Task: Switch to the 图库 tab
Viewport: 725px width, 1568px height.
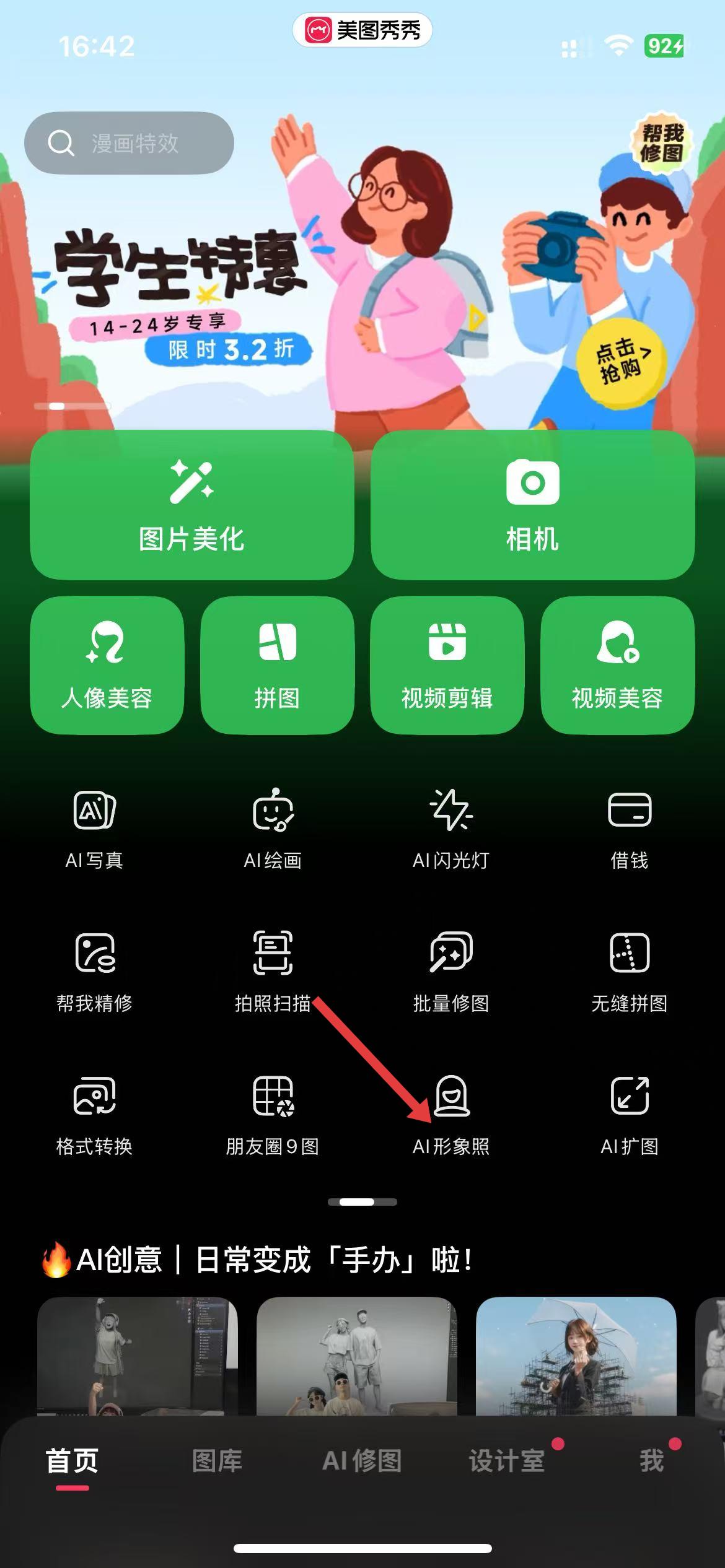Action: (217, 1461)
